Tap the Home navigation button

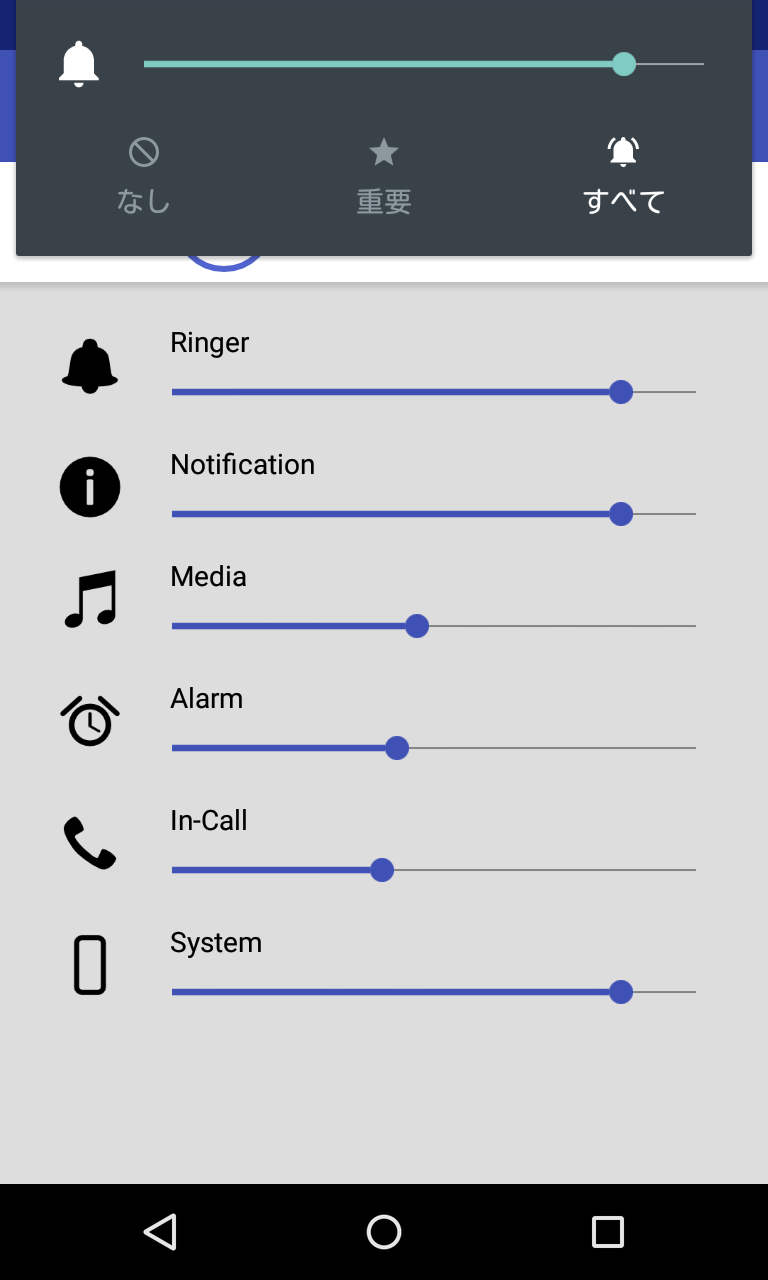[x=383, y=1231]
